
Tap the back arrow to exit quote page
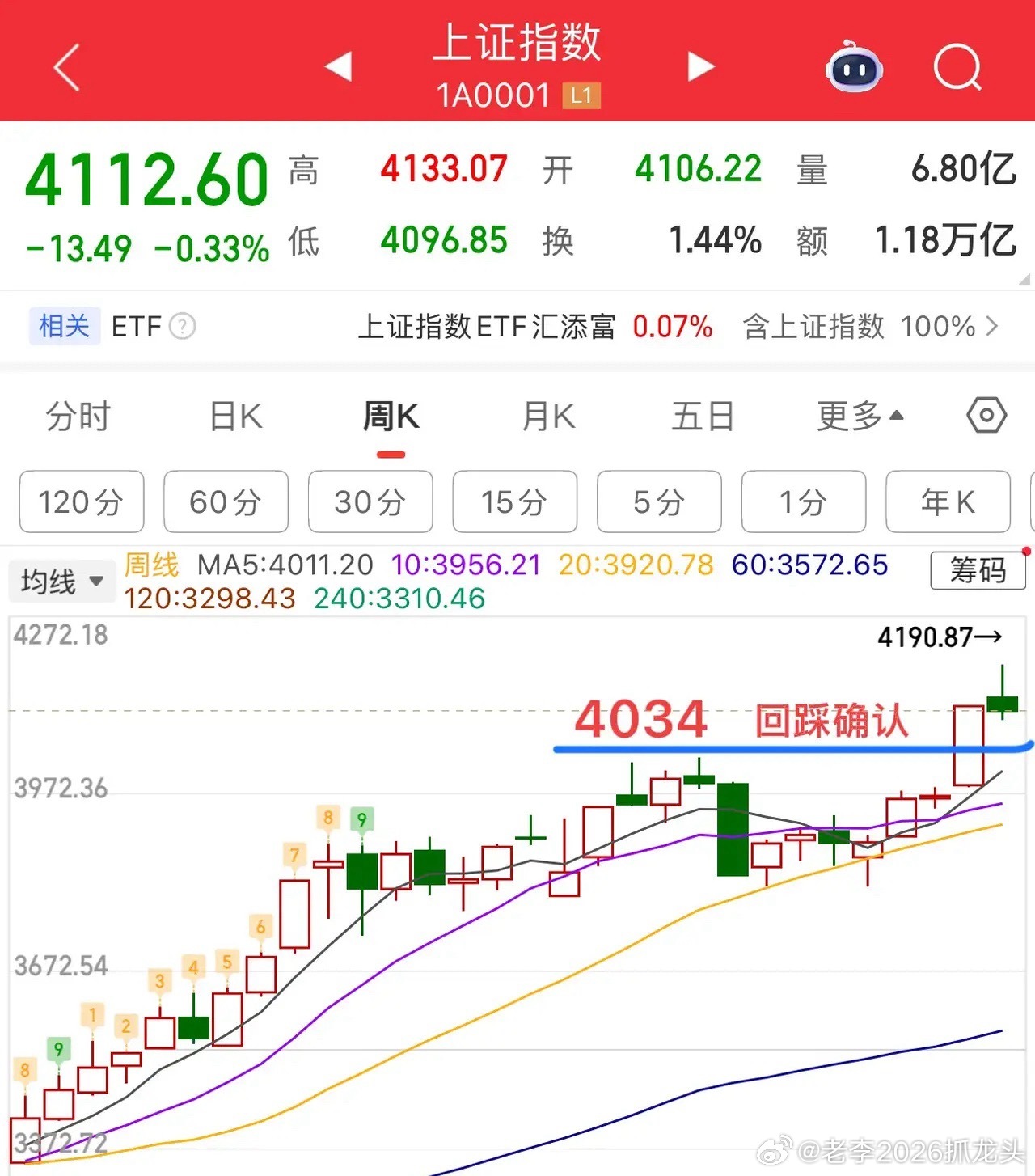click(66, 66)
